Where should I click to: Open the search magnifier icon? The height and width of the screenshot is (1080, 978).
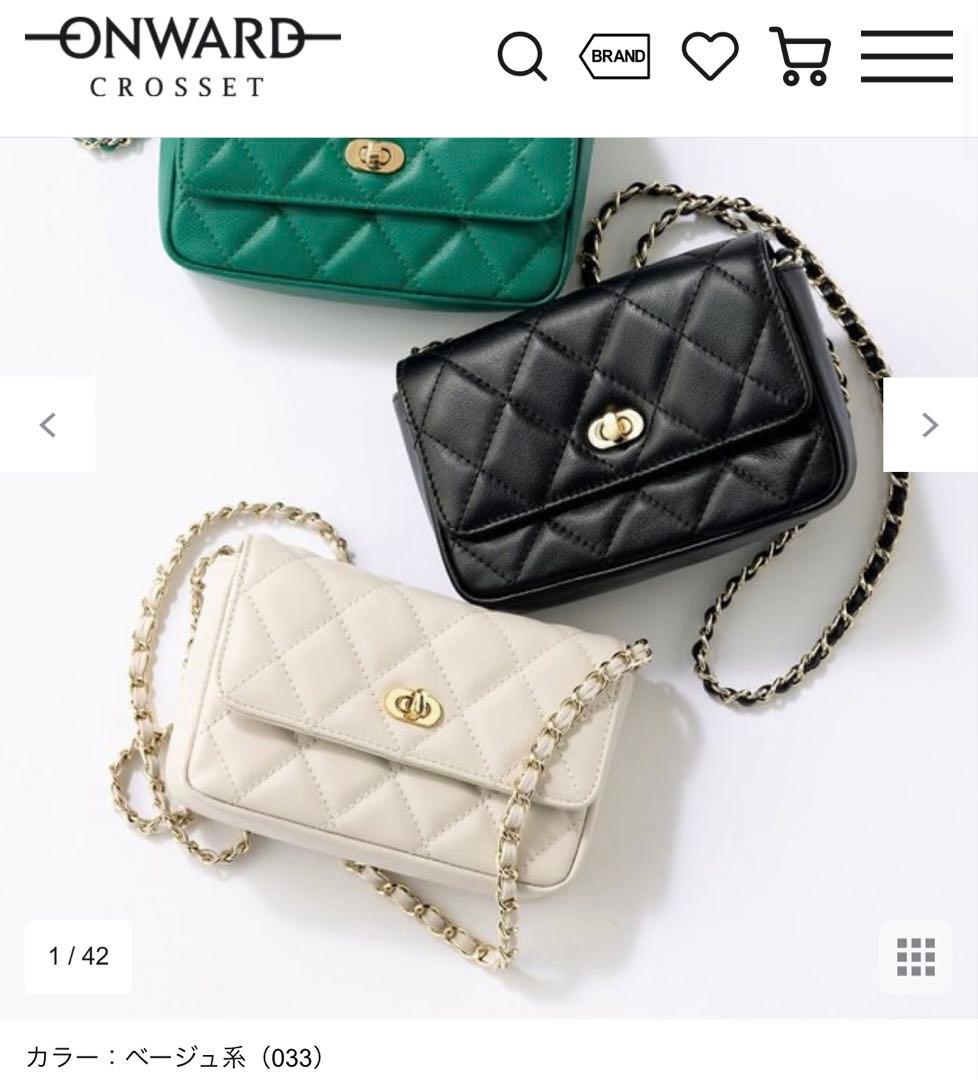coord(522,57)
